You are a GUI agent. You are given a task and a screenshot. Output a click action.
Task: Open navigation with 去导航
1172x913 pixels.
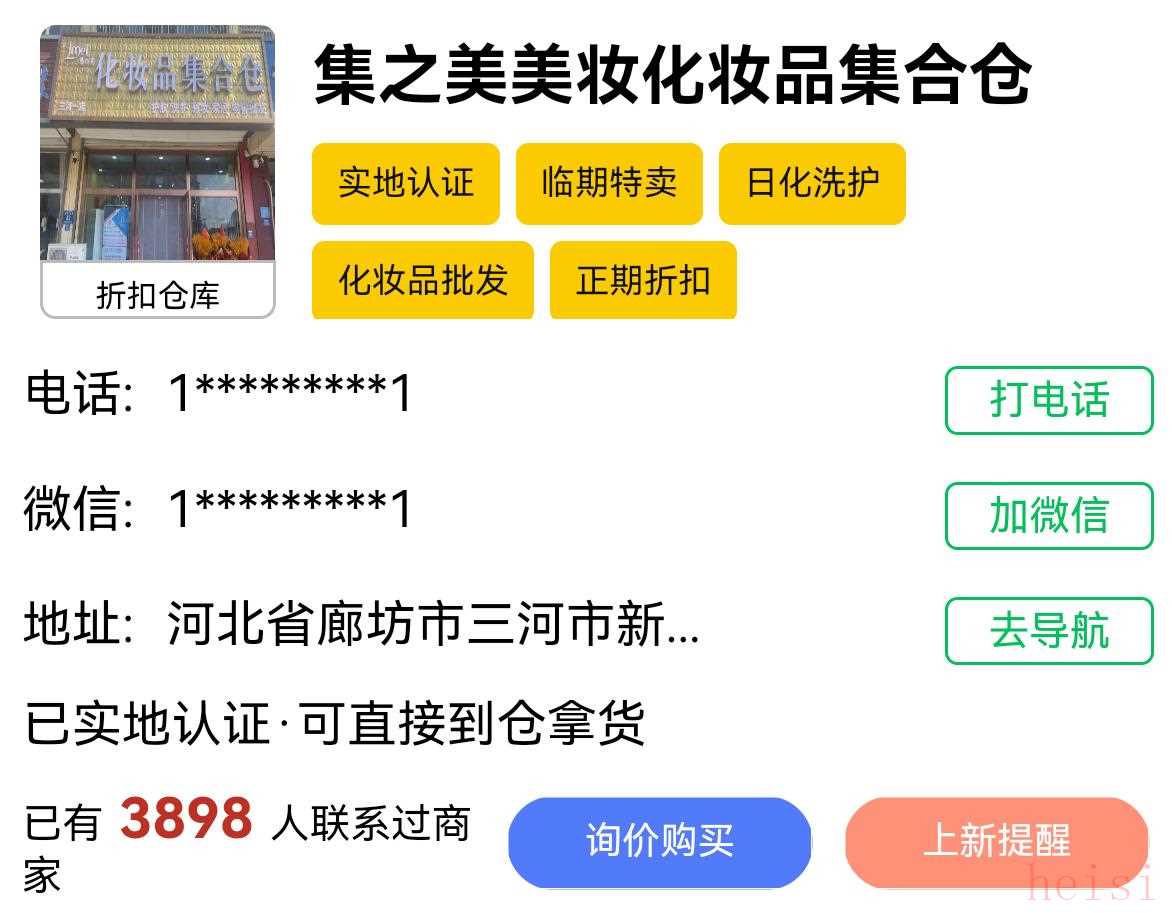[x=1049, y=630]
